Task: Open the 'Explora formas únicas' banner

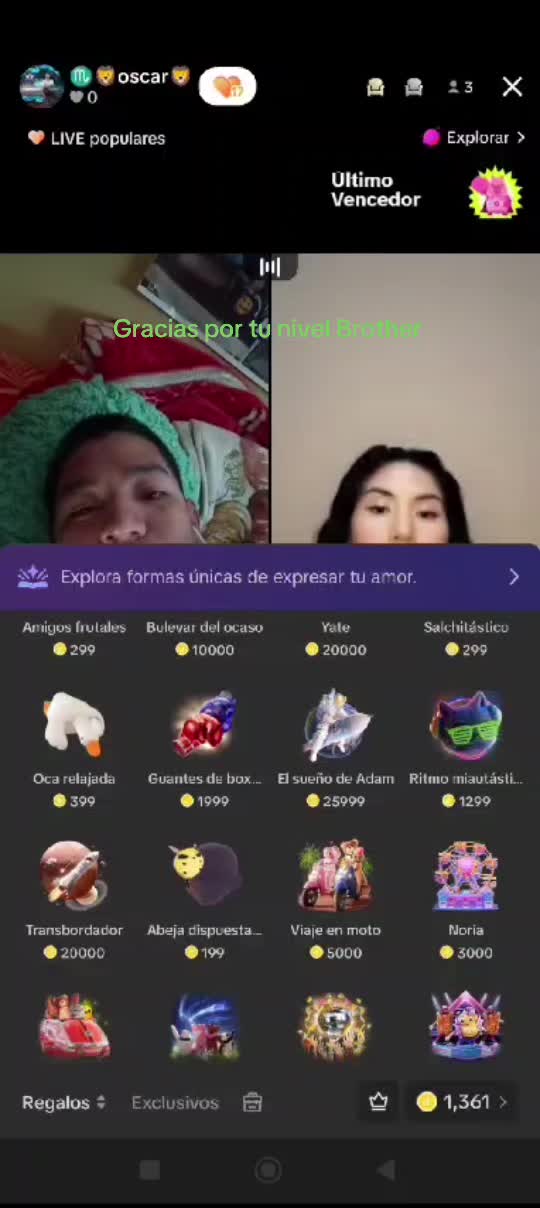Action: 270,577
